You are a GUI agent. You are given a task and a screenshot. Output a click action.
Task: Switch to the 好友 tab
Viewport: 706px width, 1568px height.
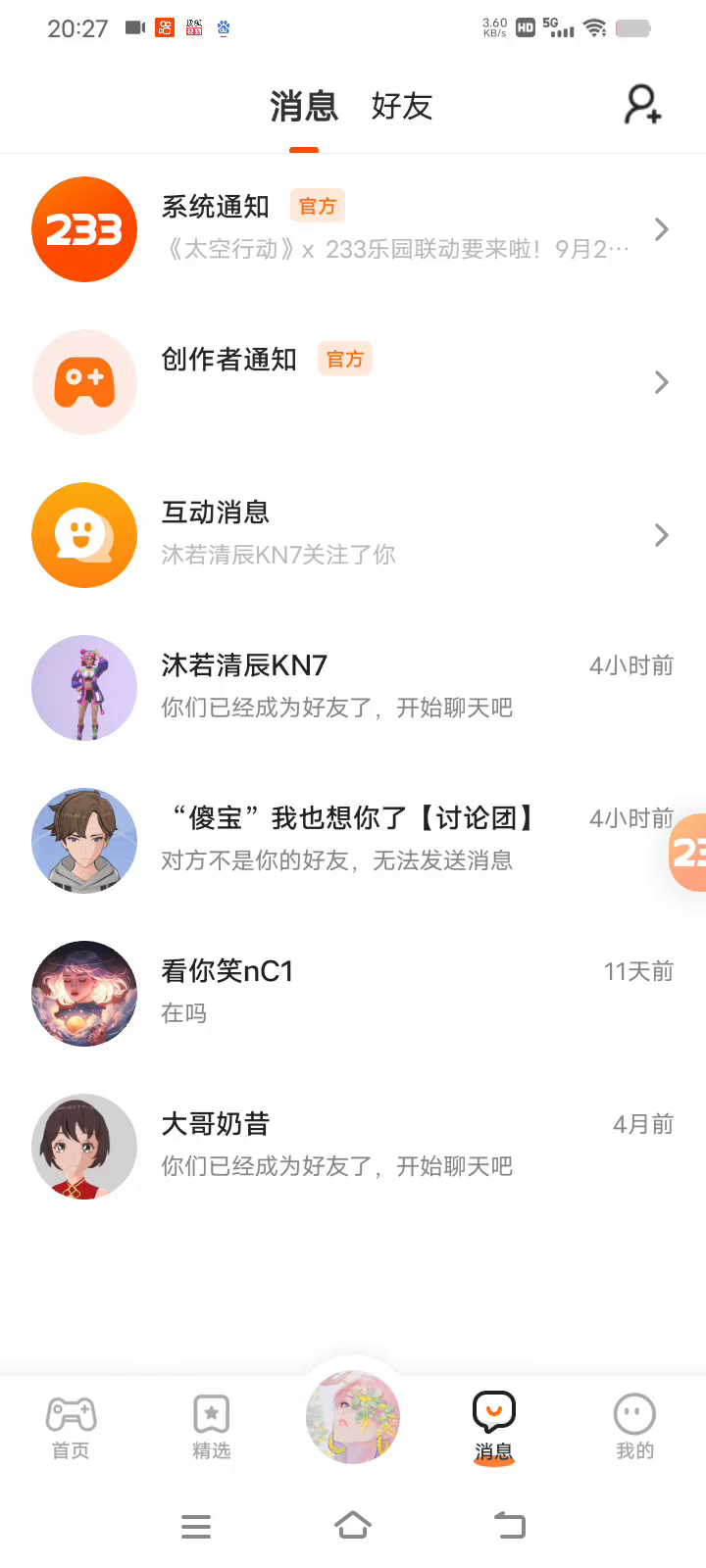402,106
